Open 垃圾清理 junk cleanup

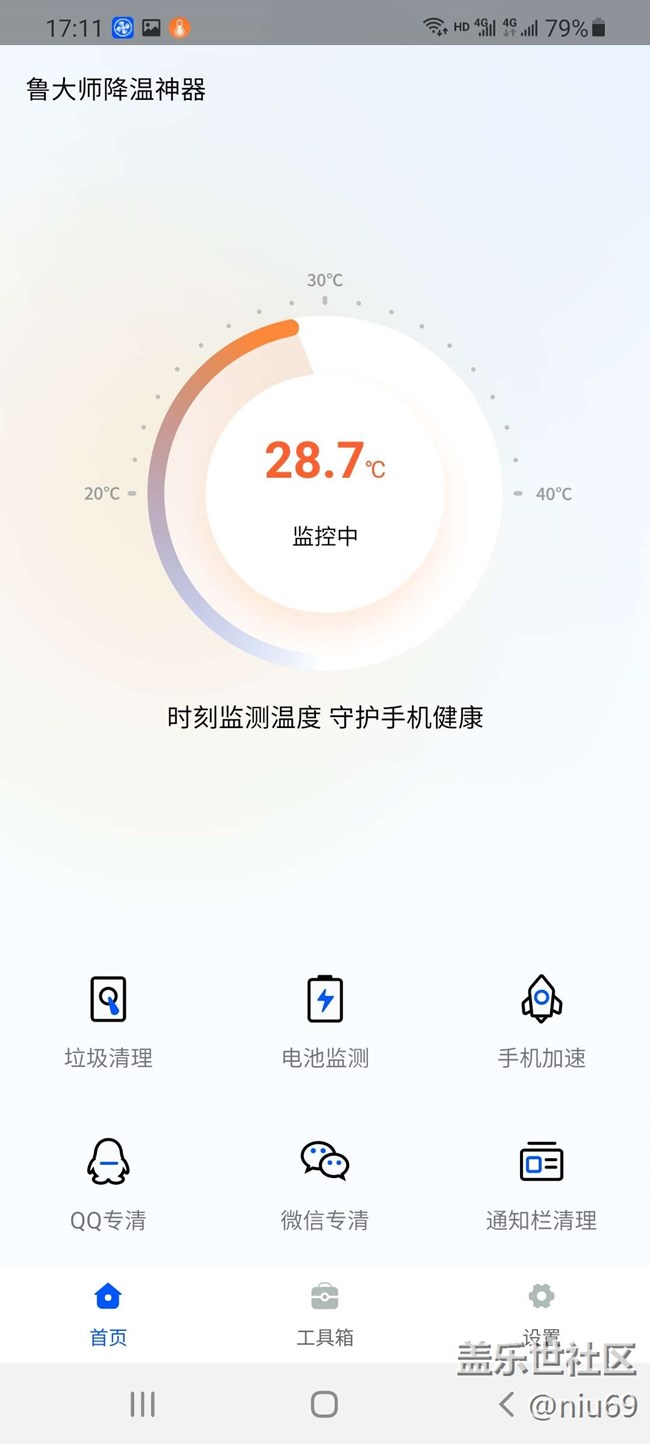click(x=108, y=1022)
